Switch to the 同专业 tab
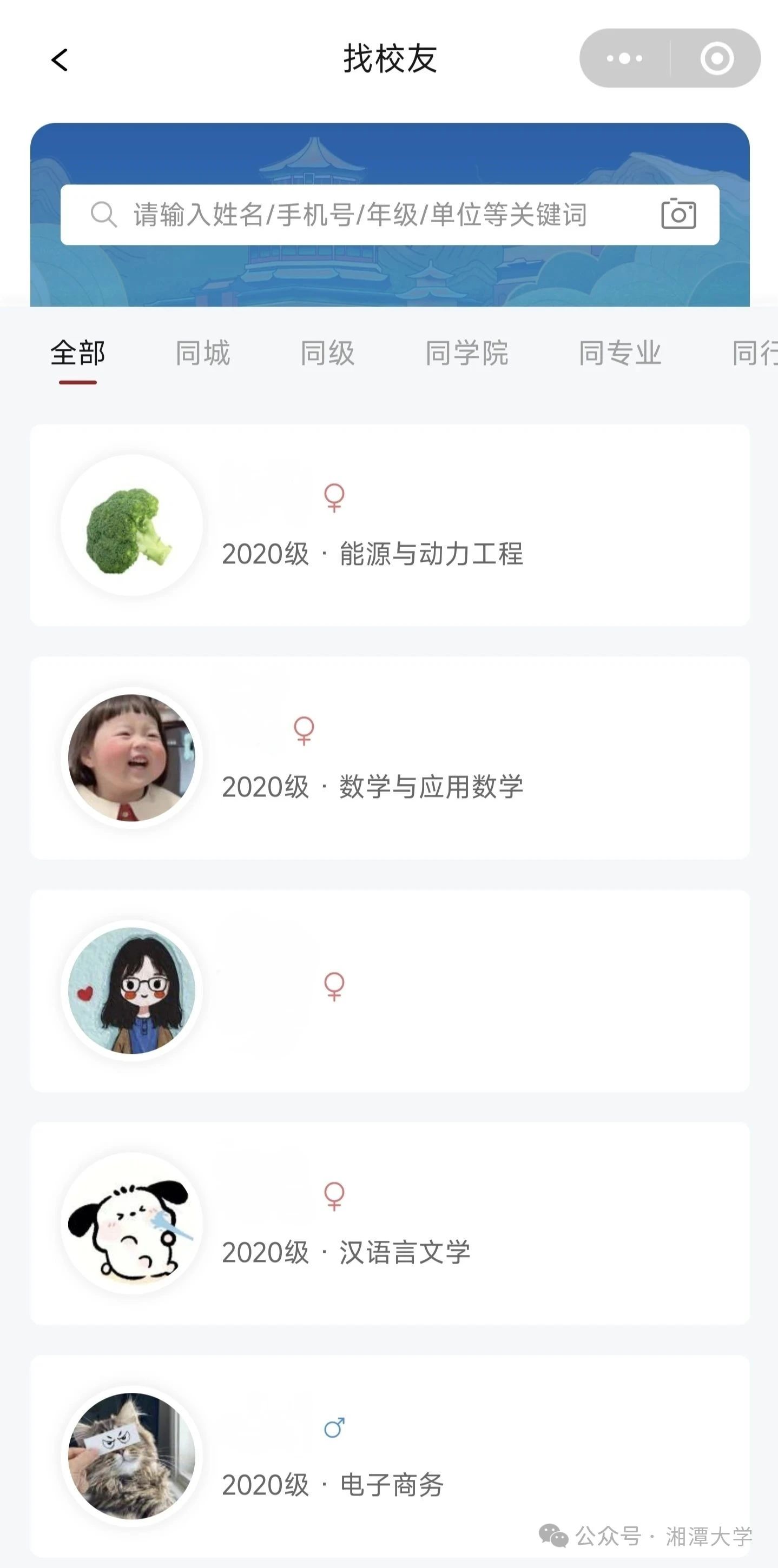Viewport: 778px width, 1568px height. point(619,353)
